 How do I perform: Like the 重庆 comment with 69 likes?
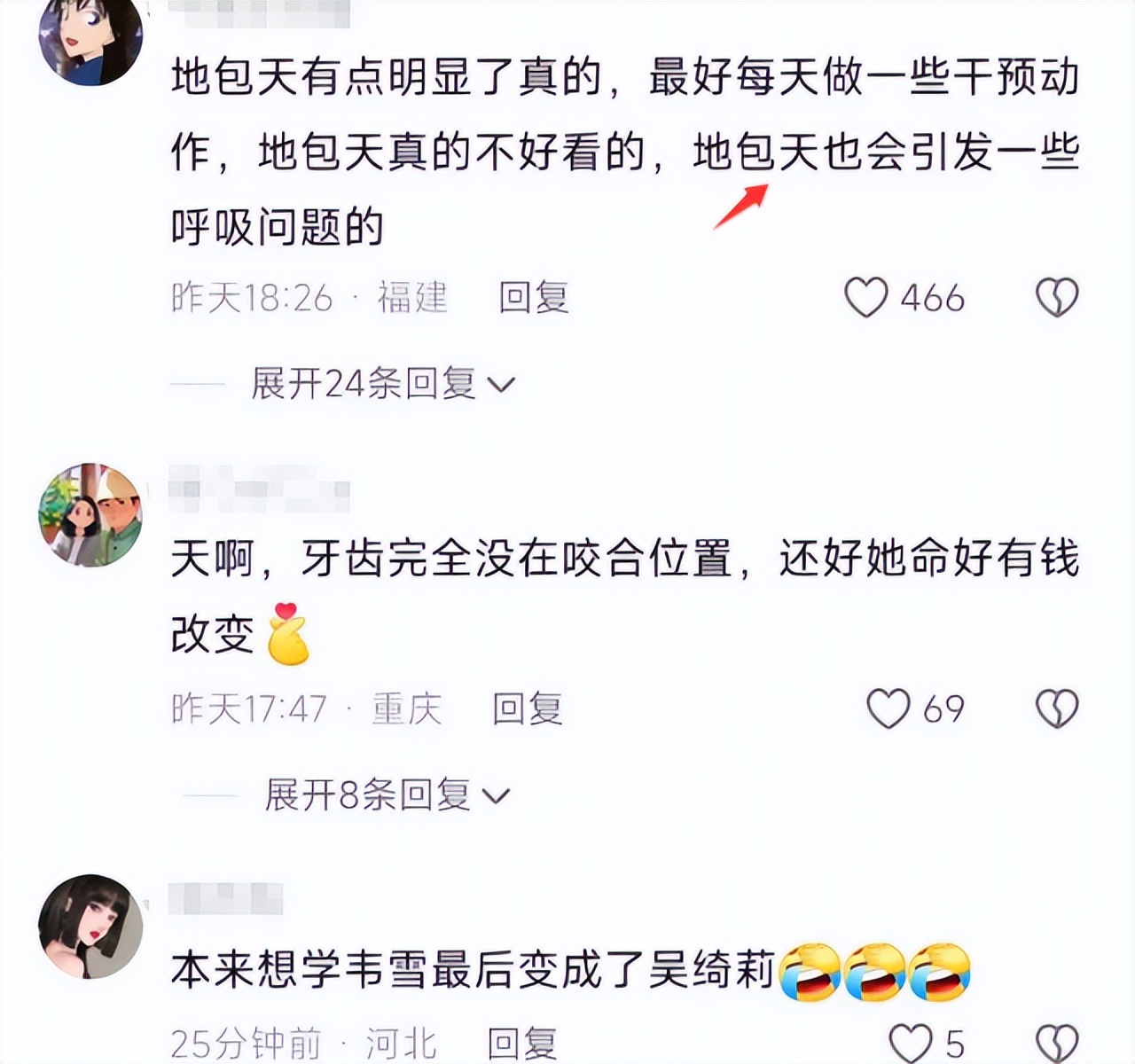coord(888,708)
